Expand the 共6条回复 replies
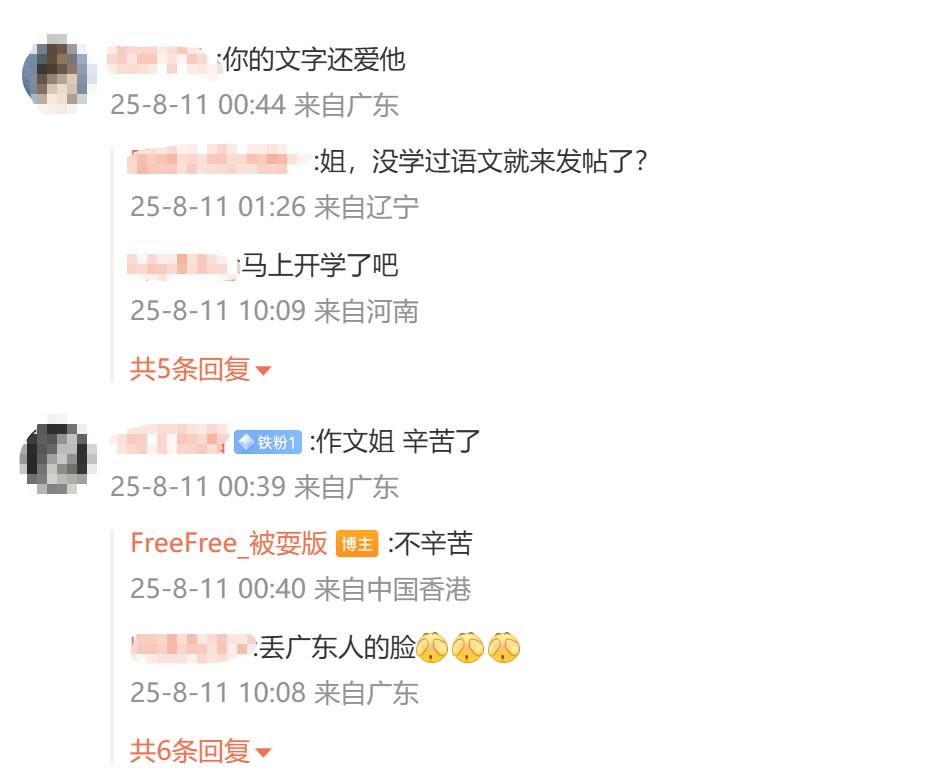Image resolution: width=926 pixels, height=781 pixels. [x=200, y=751]
